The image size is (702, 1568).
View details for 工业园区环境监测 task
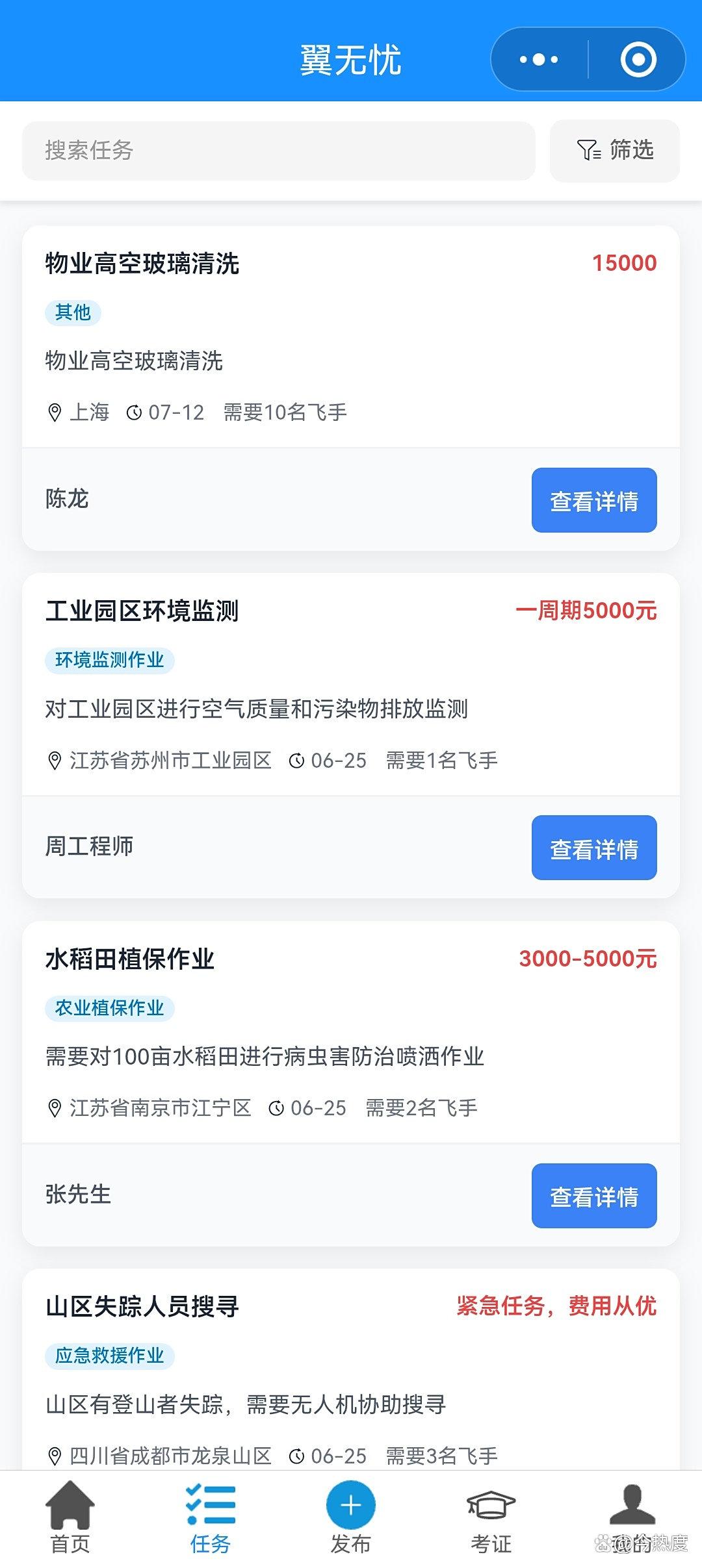tap(593, 848)
